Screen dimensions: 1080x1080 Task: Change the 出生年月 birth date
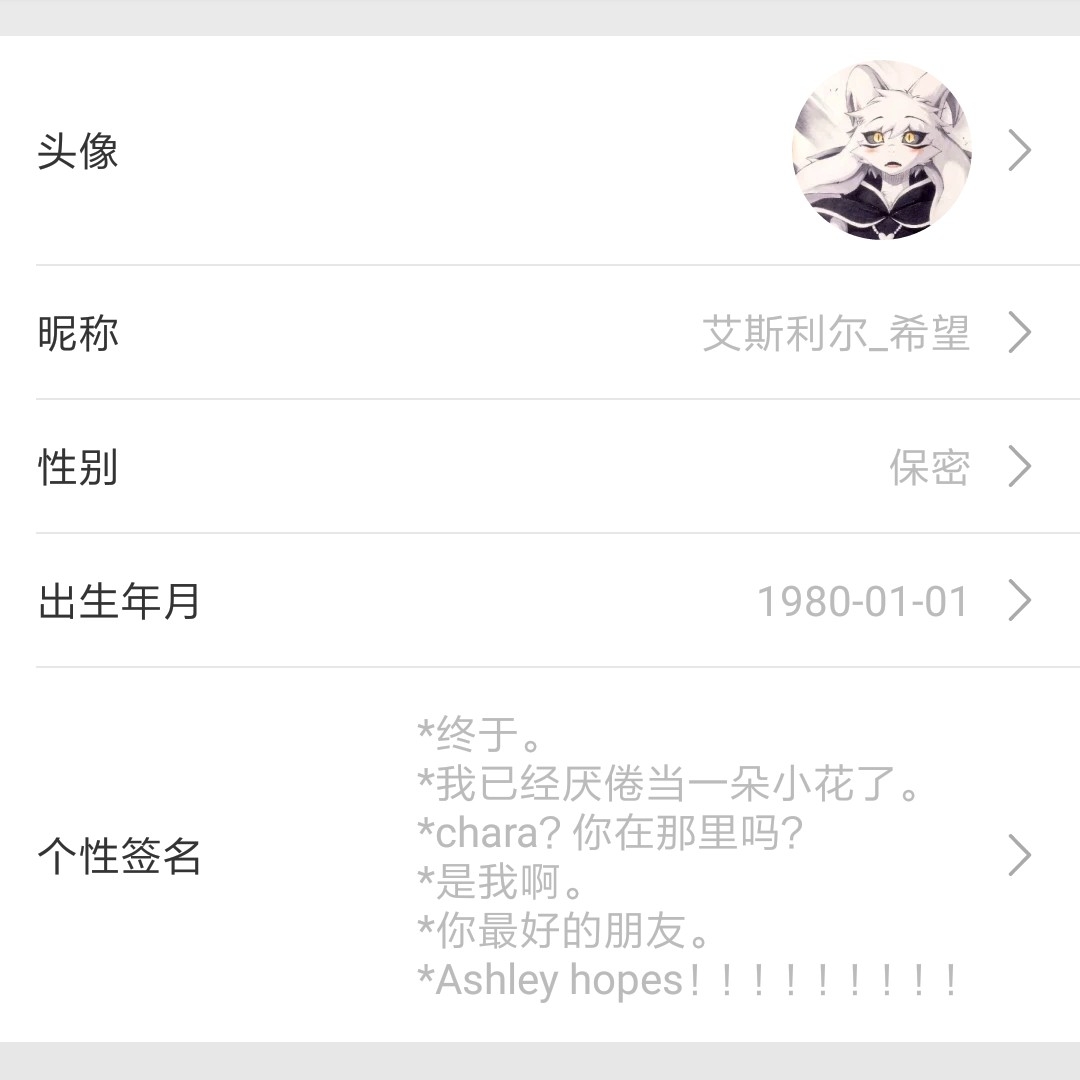[x=540, y=601]
